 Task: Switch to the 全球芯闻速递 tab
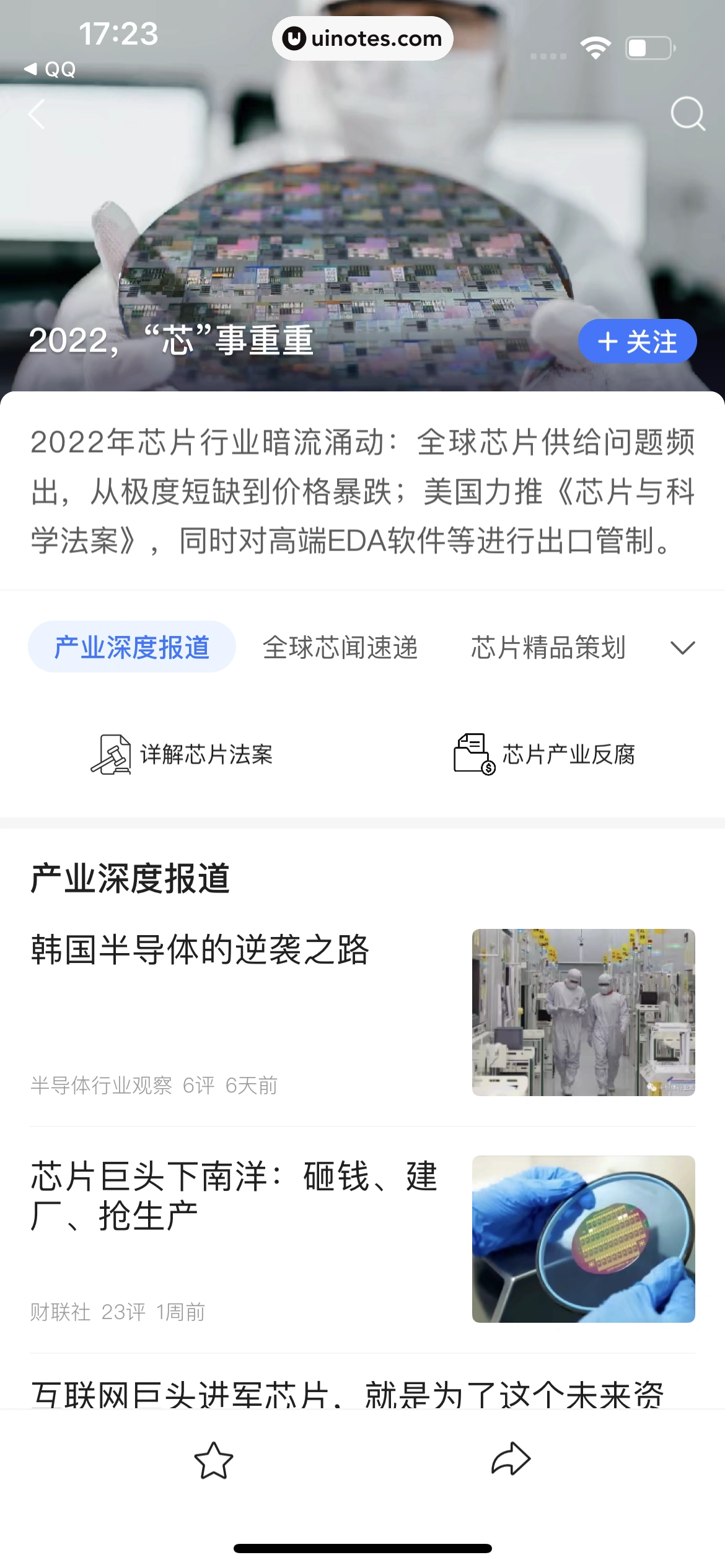[x=340, y=648]
